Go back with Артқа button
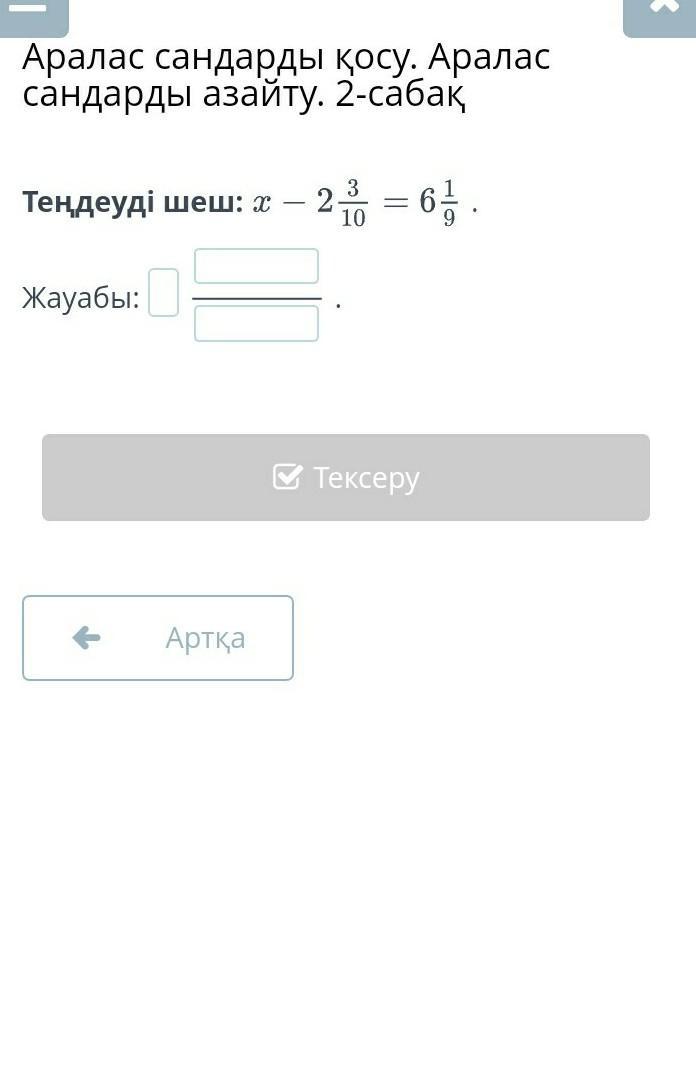Viewport: 696px width, 1066px height. click(x=158, y=638)
